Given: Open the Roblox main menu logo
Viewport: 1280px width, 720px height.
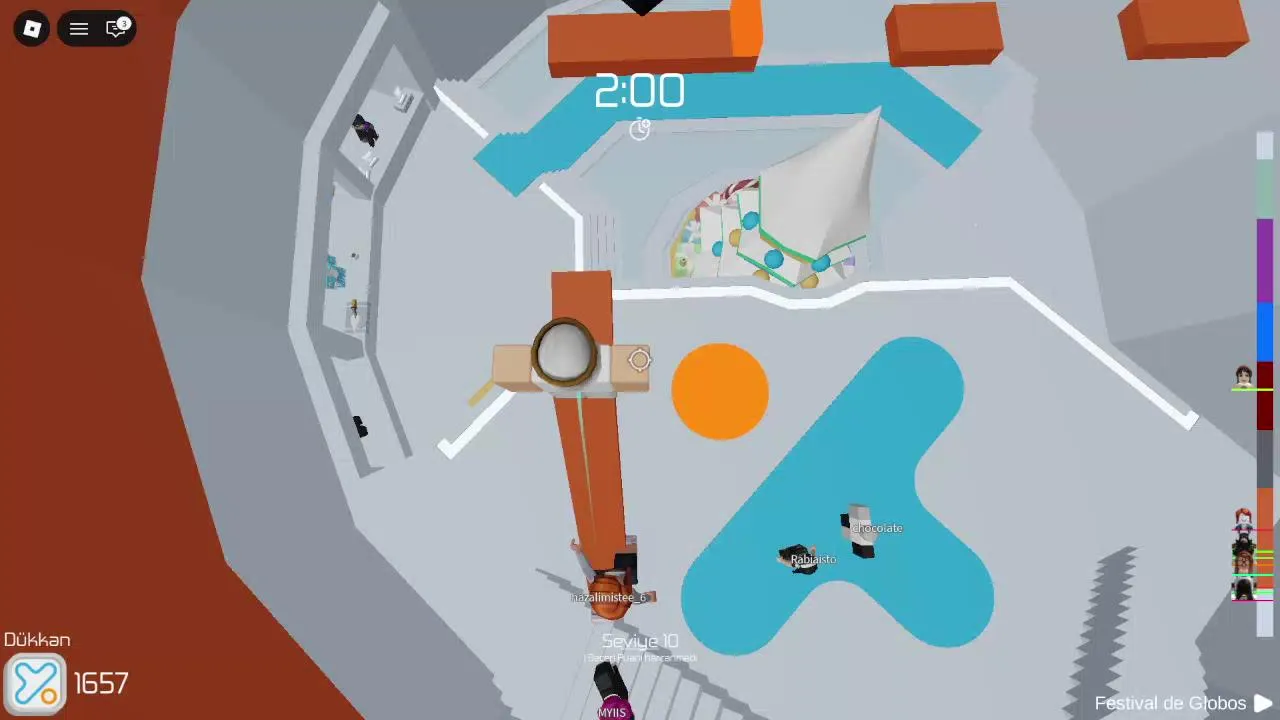Looking at the screenshot, I should 32,29.
